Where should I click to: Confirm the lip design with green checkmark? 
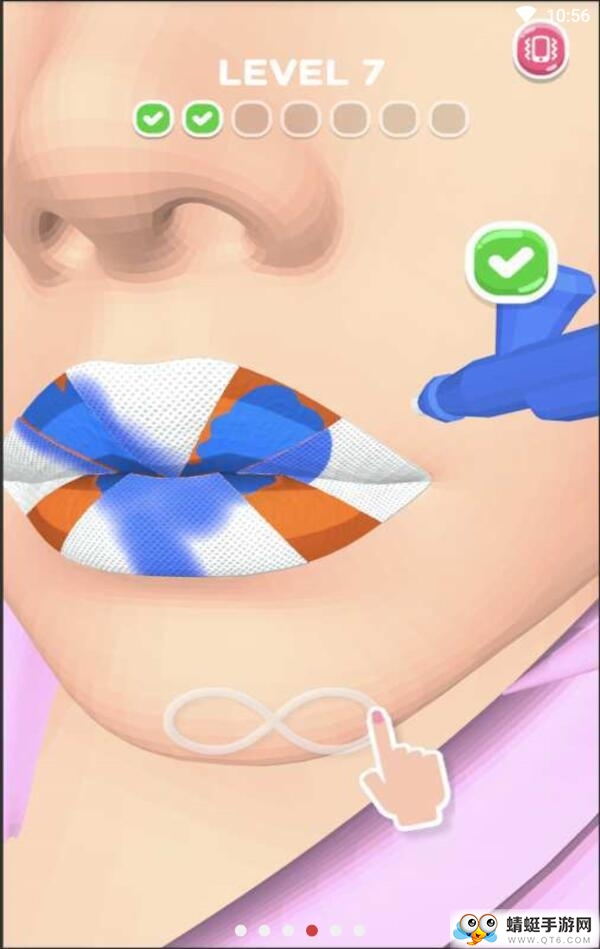510,263
